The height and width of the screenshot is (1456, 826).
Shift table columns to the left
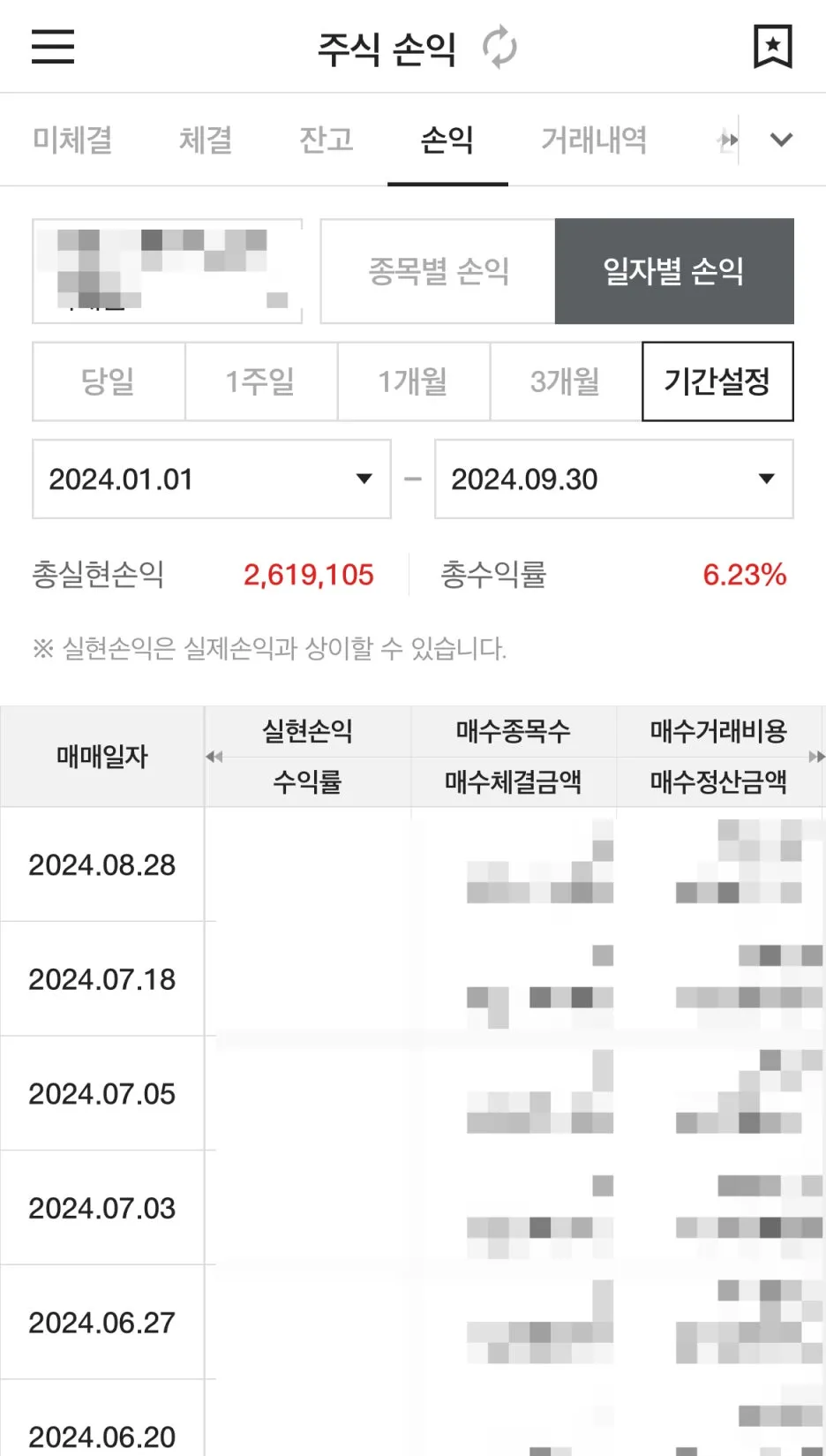pyautogui.click(x=214, y=757)
